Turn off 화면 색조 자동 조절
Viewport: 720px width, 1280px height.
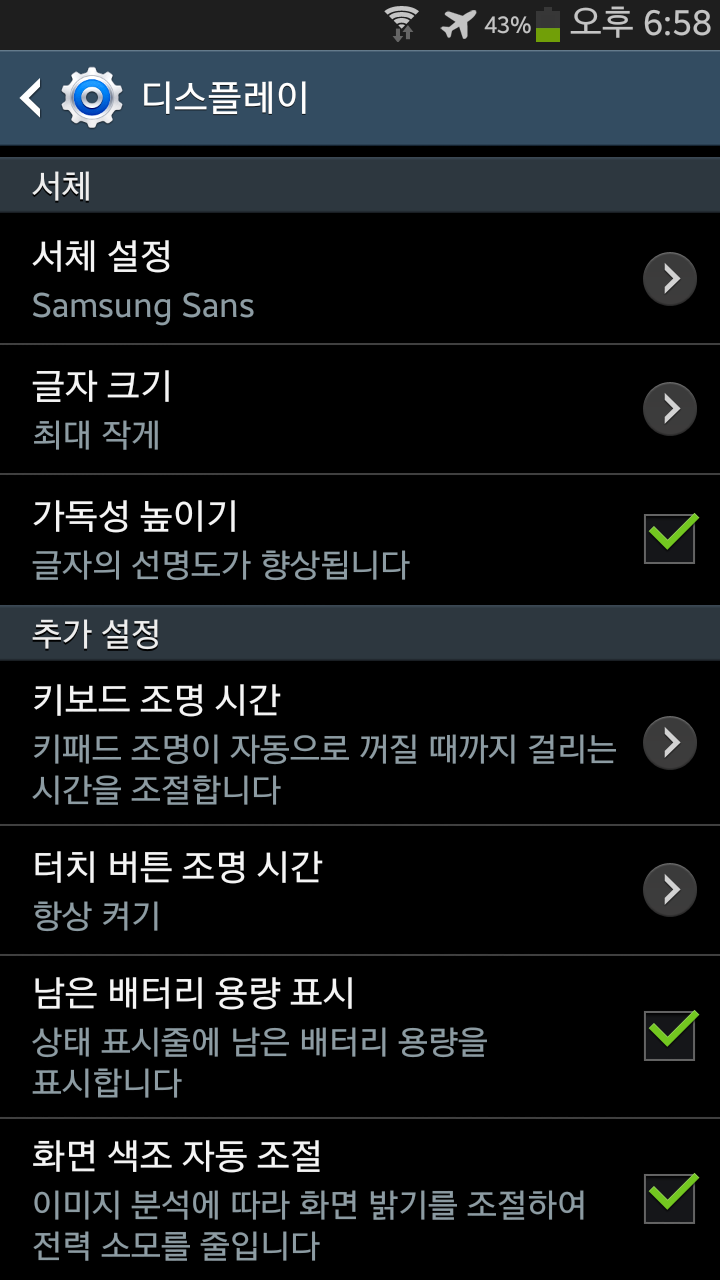tap(669, 1197)
